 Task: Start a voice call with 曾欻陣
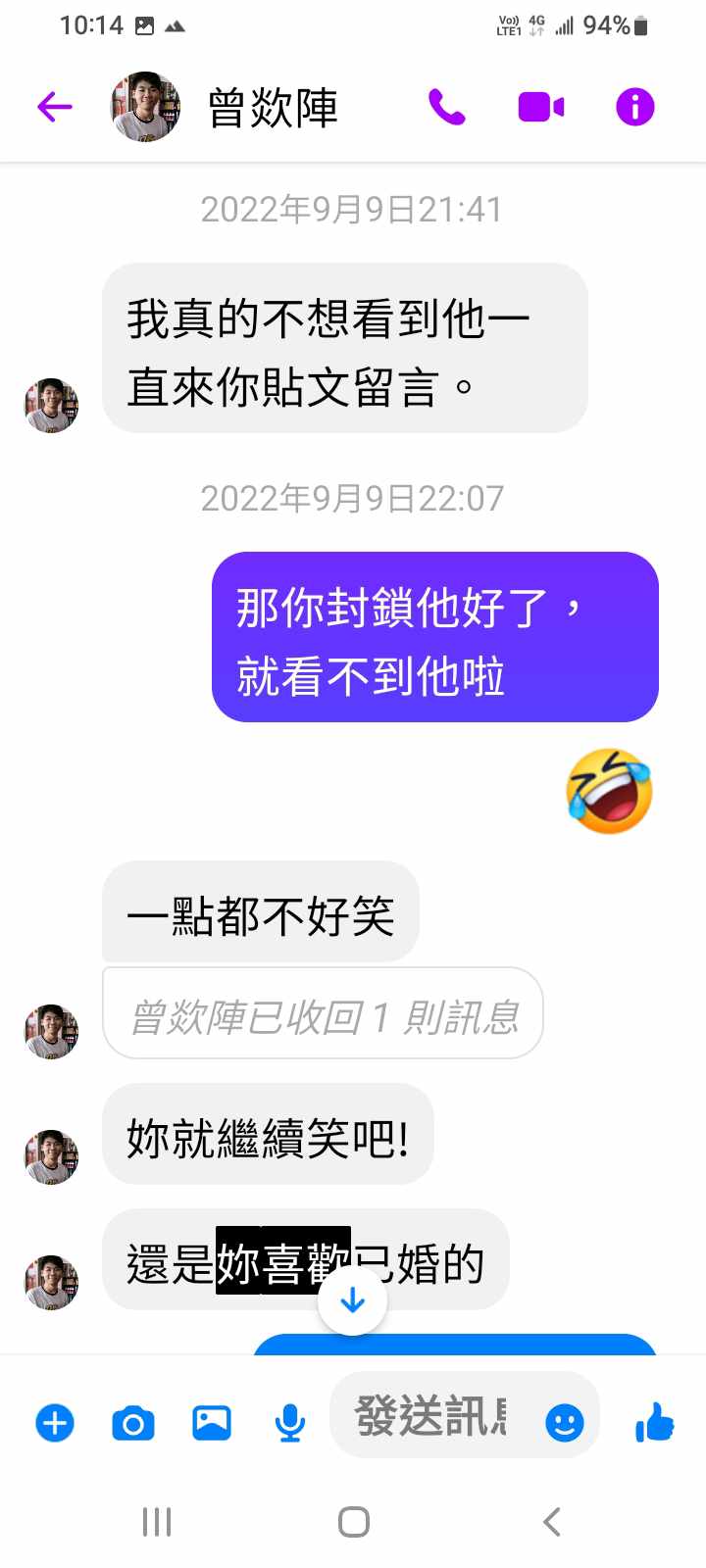[x=446, y=107]
